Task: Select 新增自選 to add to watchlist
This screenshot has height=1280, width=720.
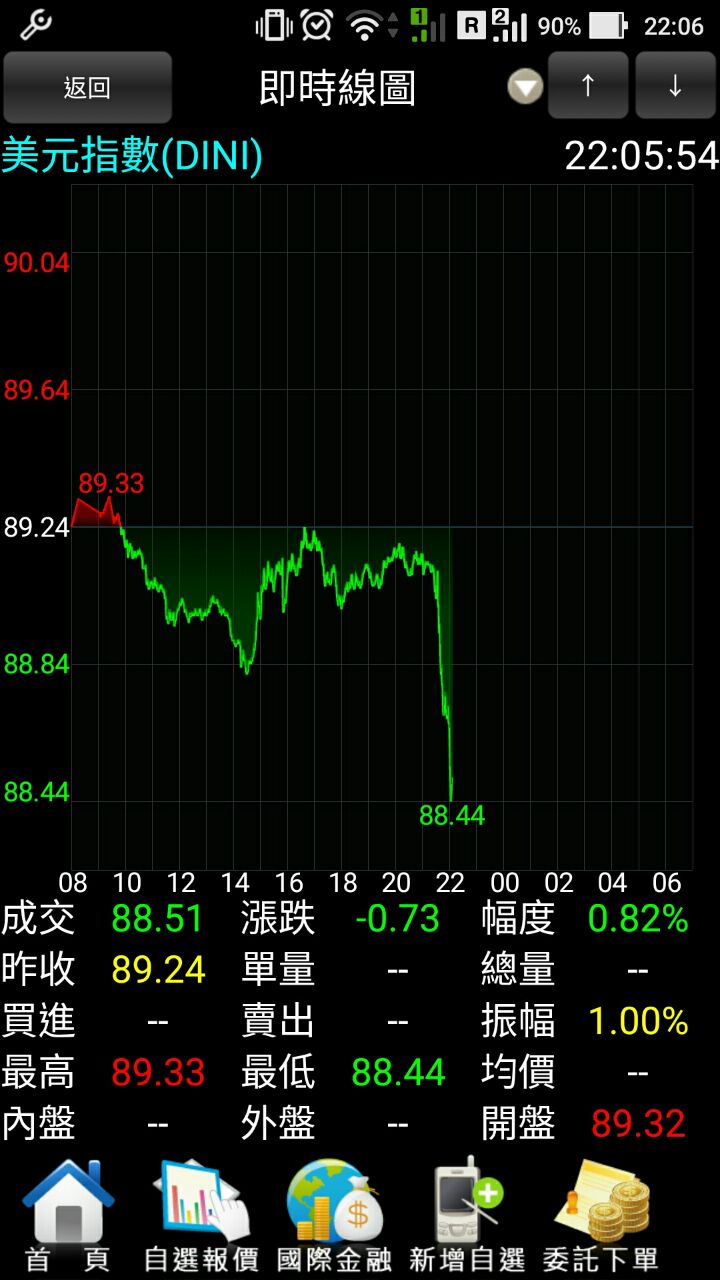Action: [x=467, y=1217]
